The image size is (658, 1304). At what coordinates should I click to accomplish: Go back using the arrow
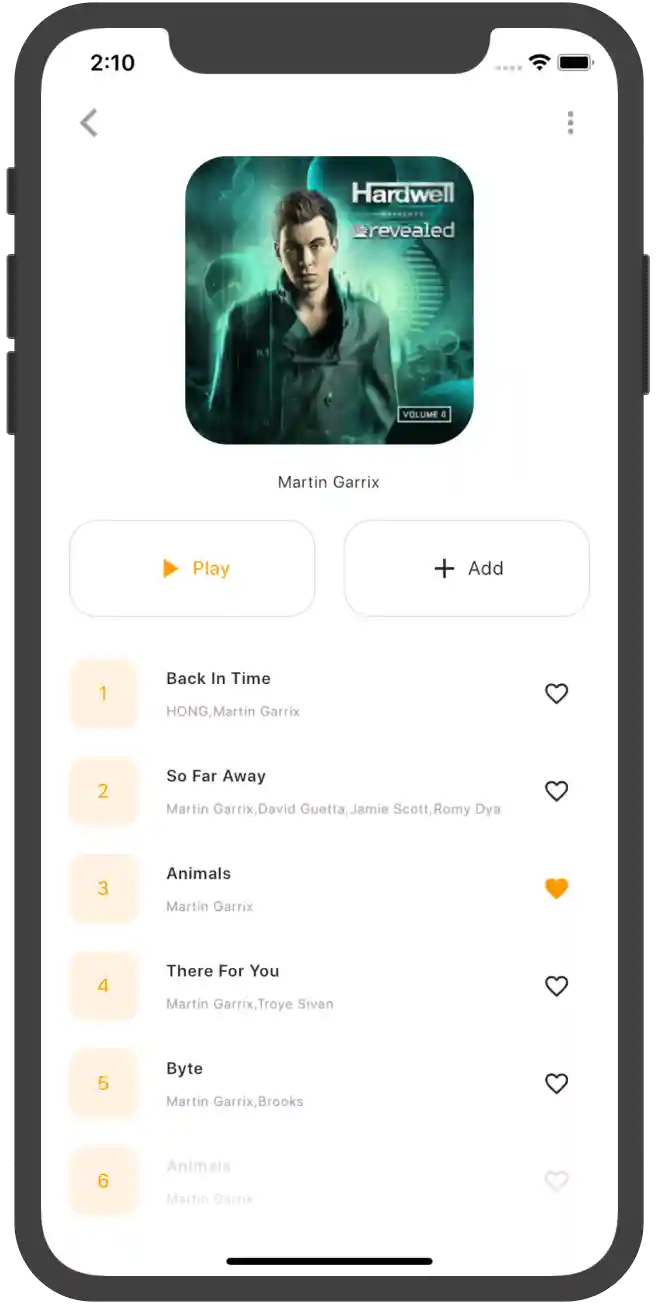click(89, 123)
